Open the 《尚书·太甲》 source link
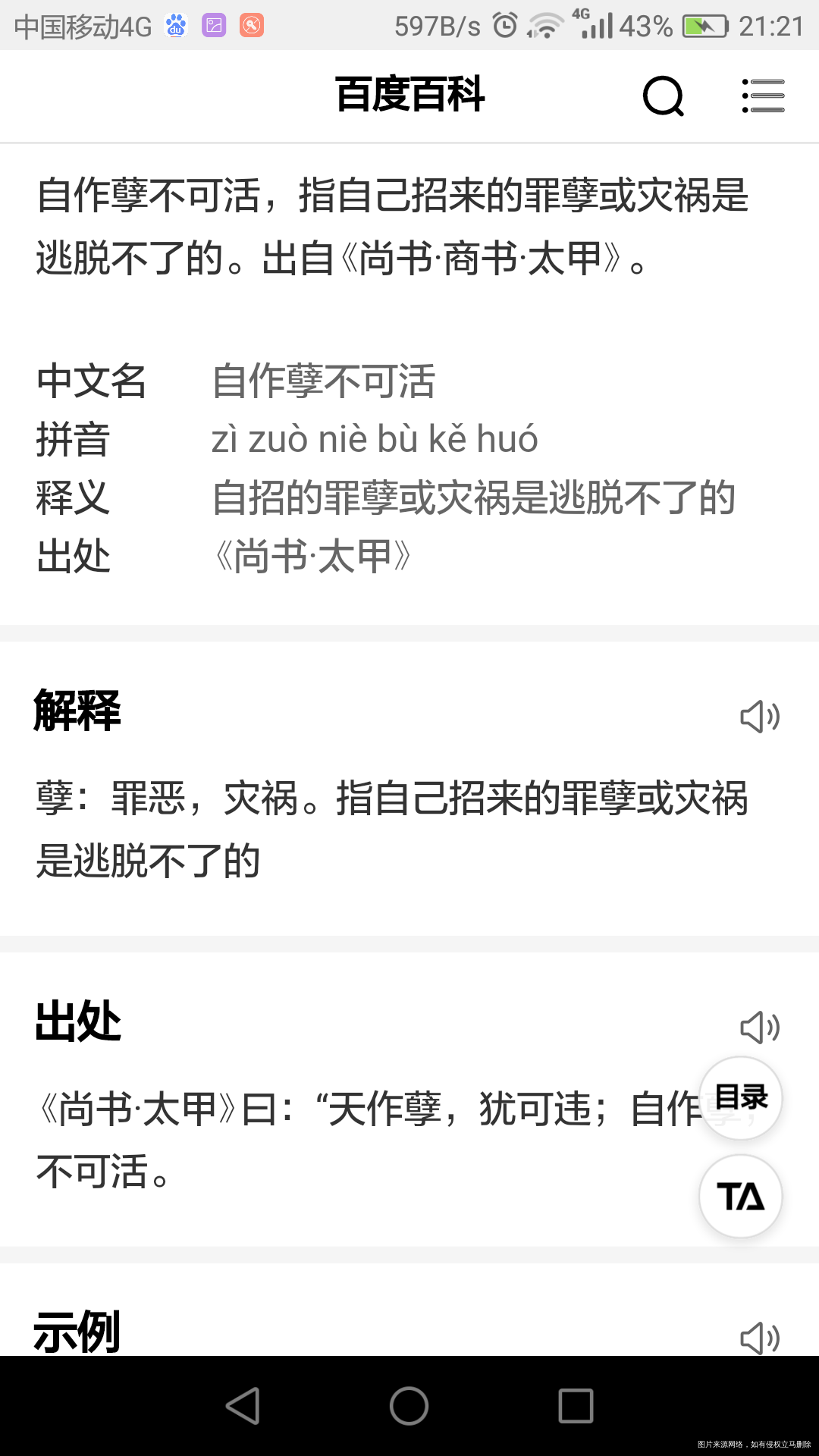Screen dimensions: 819x1456 point(313,557)
